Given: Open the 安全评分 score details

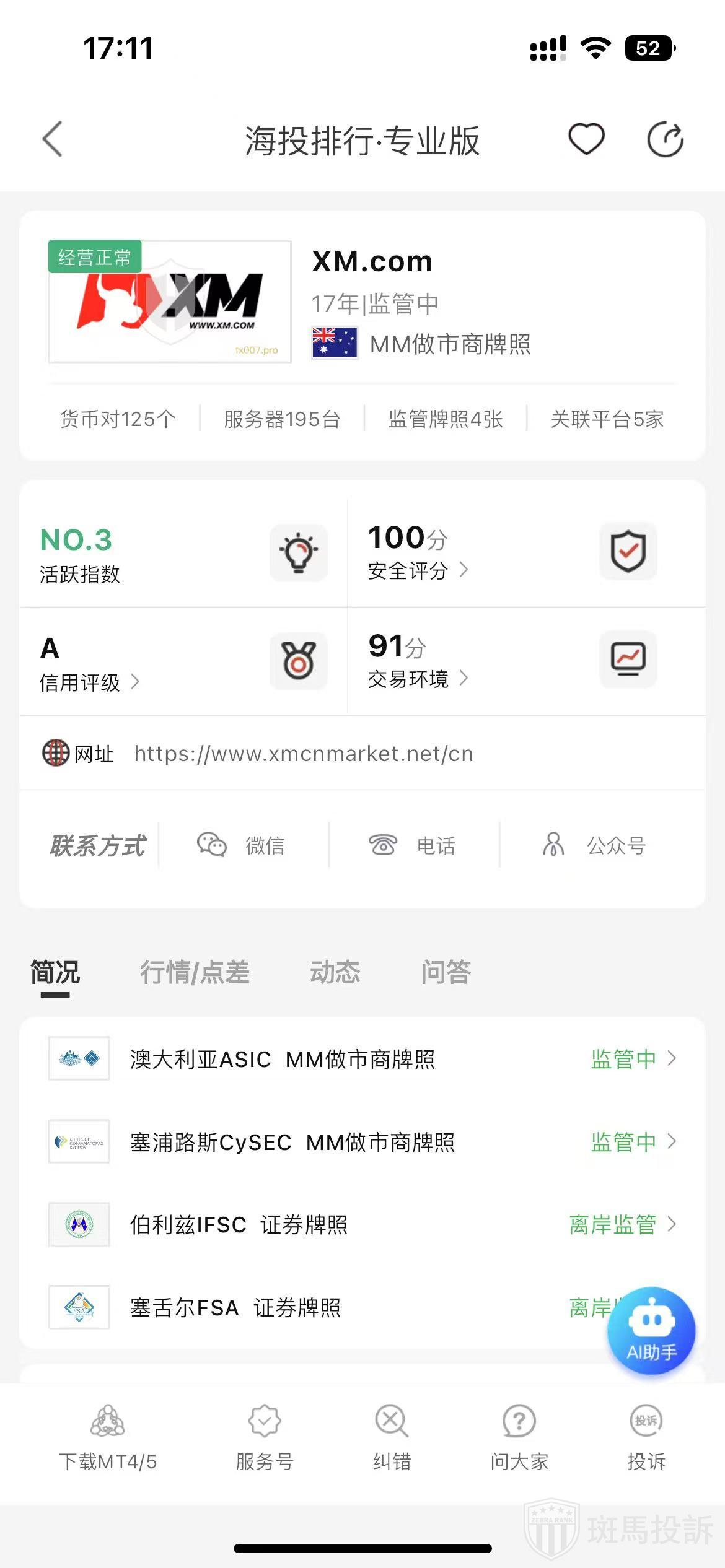Looking at the screenshot, I should click(418, 570).
